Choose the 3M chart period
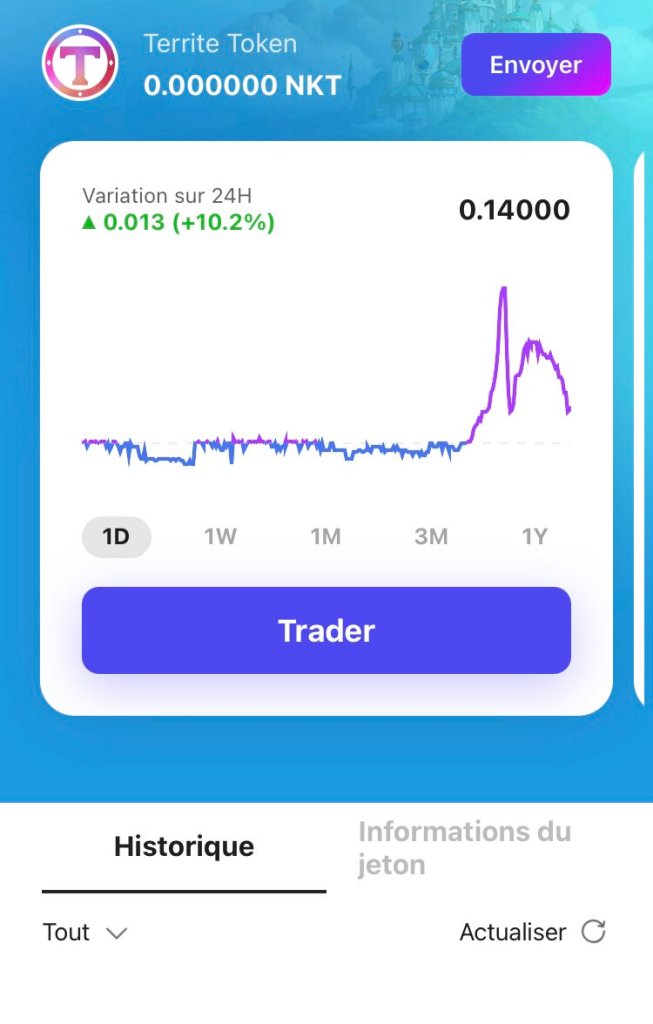This screenshot has width=653, height=1024. [431, 537]
